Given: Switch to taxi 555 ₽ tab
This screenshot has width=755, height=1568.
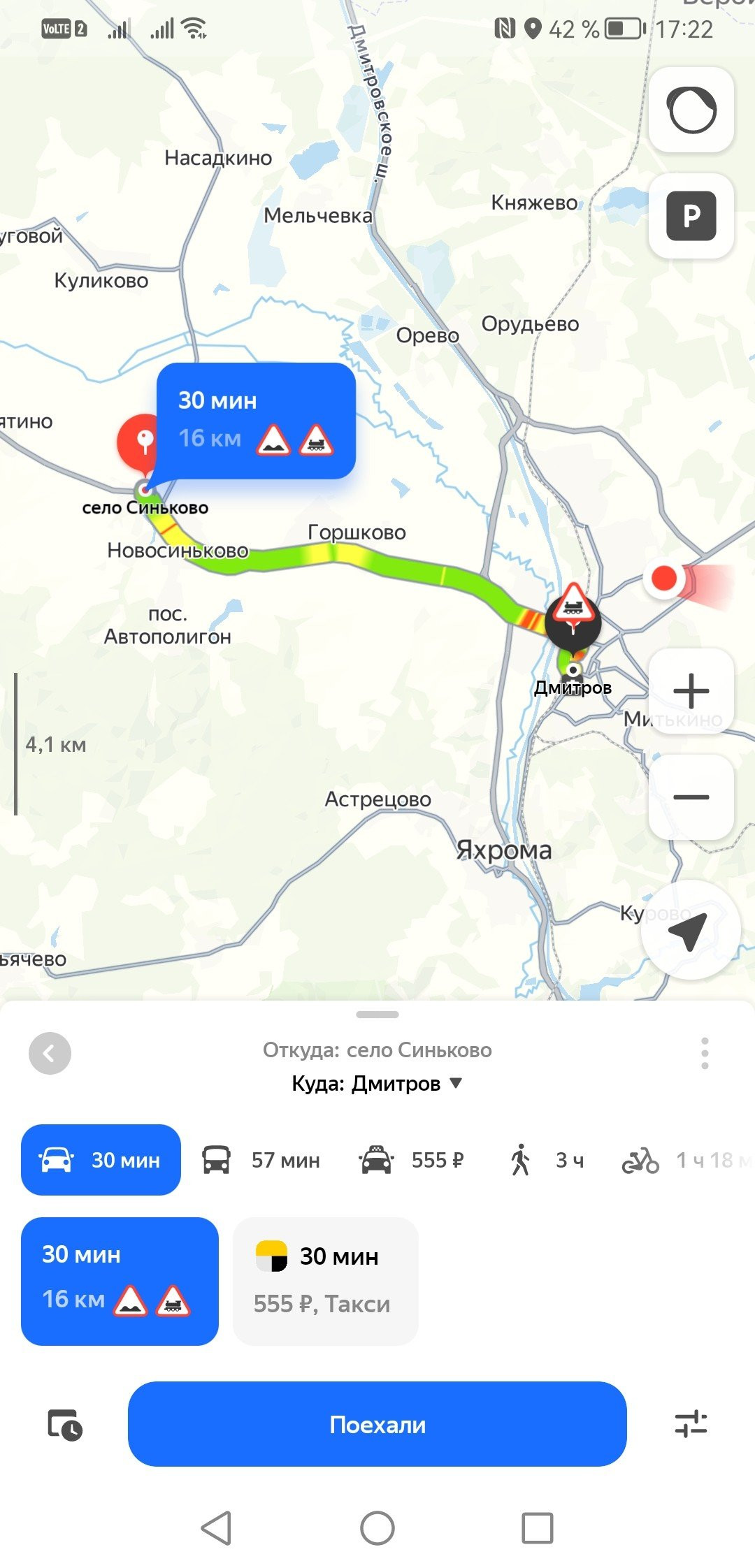Looking at the screenshot, I should point(411,1160).
